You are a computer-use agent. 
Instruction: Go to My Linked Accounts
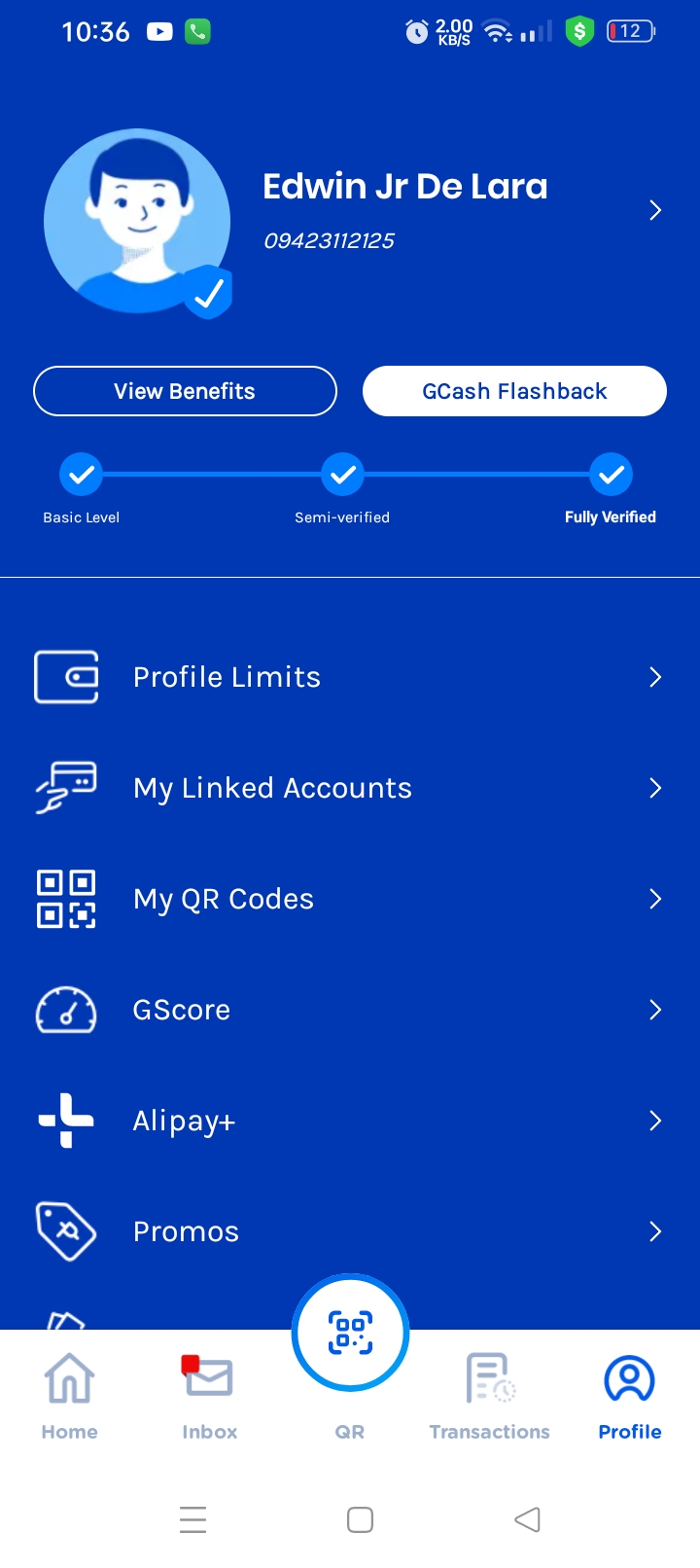[350, 788]
